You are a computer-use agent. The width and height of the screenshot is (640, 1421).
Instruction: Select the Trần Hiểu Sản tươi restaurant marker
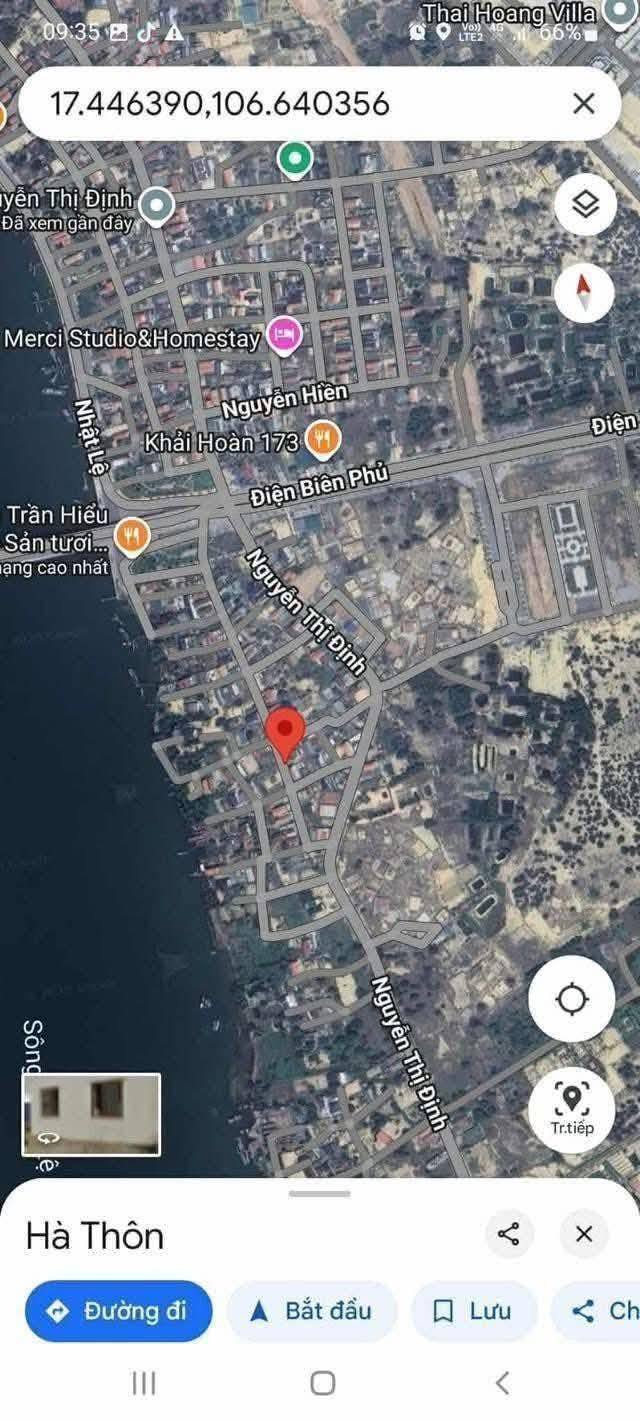click(132, 535)
